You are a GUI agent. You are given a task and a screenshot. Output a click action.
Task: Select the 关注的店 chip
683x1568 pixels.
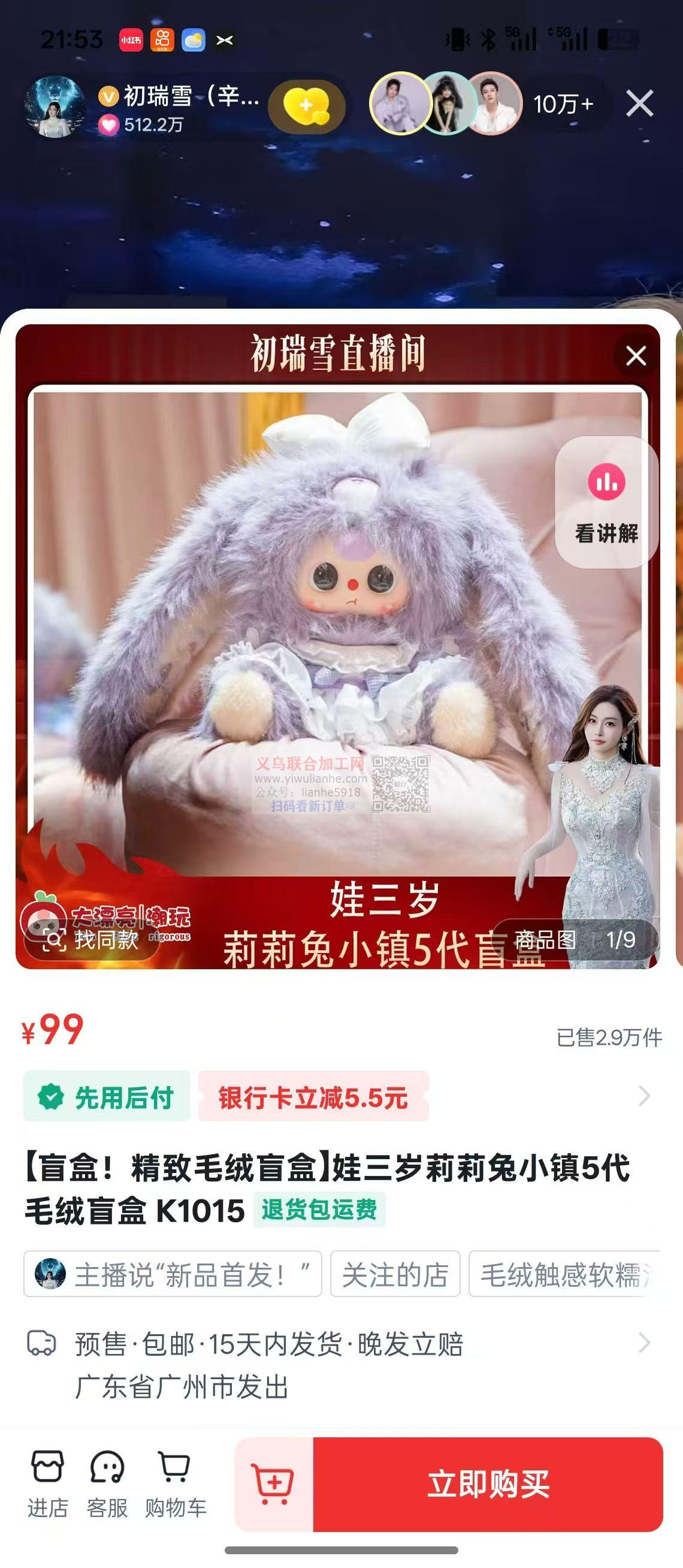coord(395,1275)
